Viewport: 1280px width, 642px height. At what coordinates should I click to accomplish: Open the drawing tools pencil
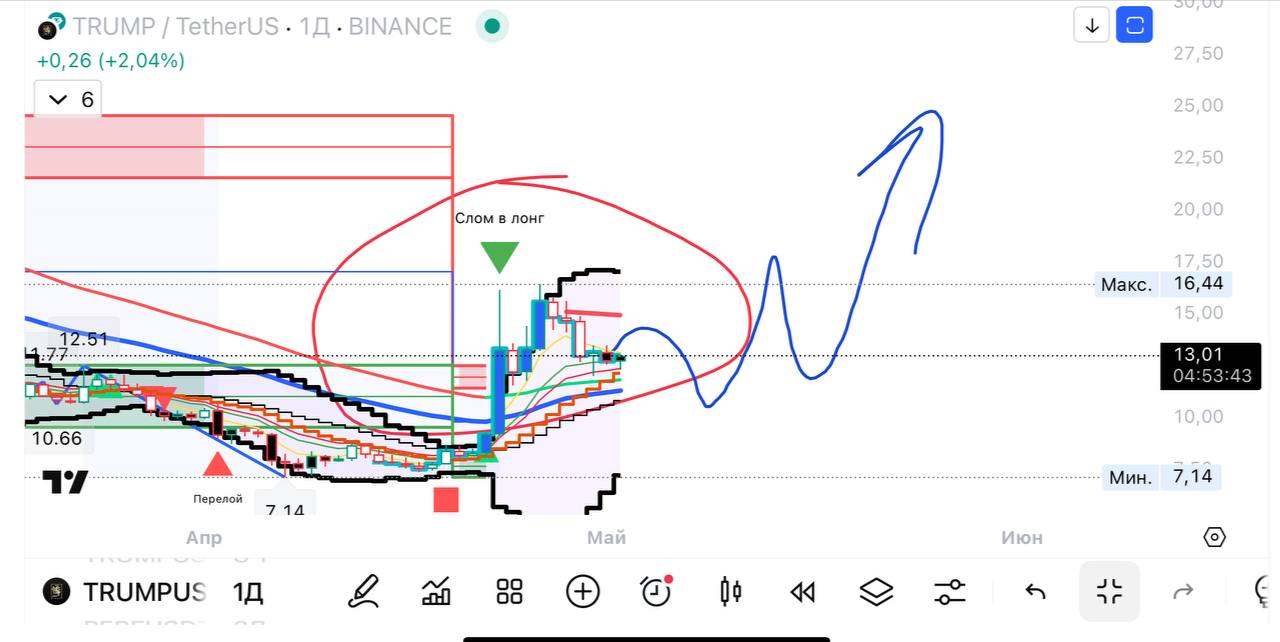tap(364, 592)
